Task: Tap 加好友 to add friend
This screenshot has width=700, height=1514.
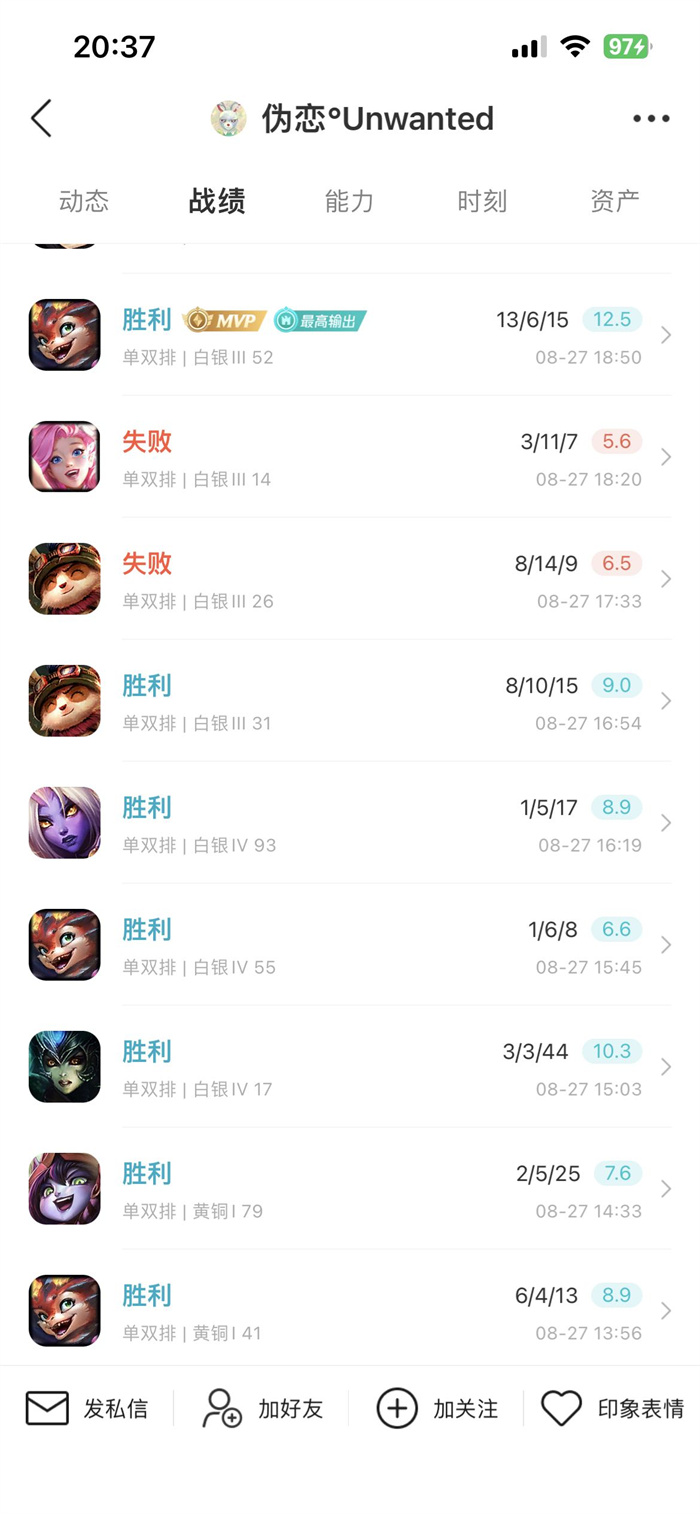Action: [263, 1409]
